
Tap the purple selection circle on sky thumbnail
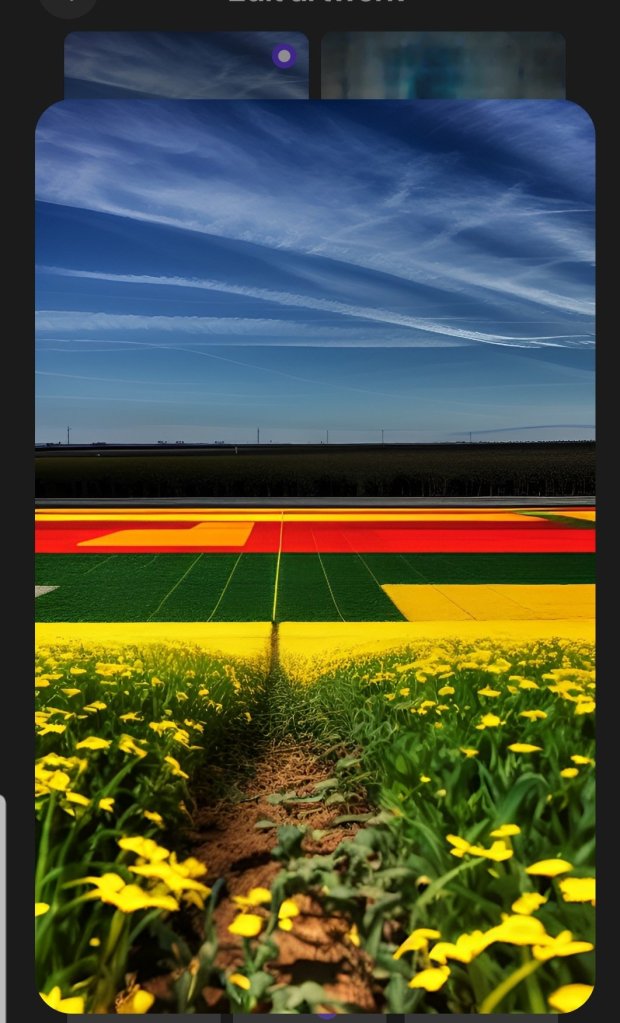pyautogui.click(x=284, y=56)
